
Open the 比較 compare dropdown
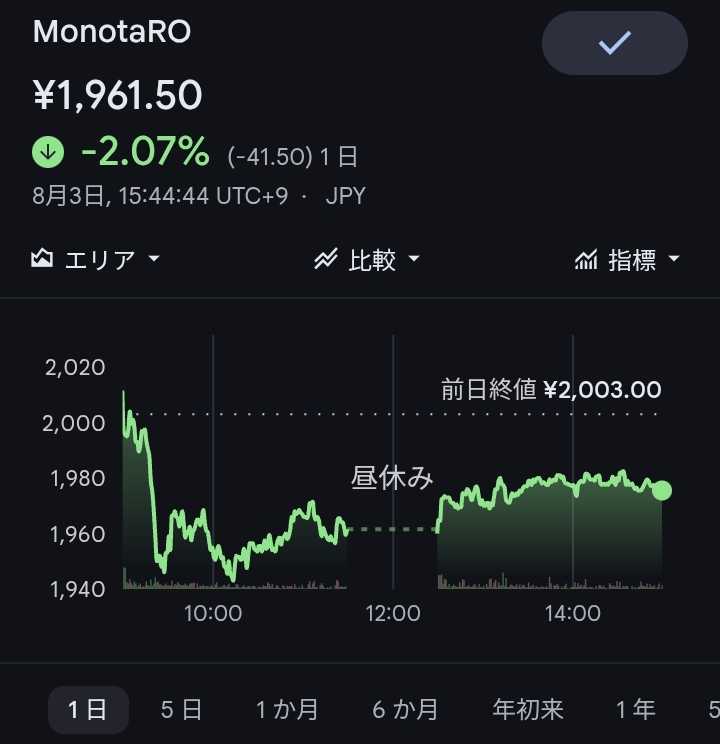point(367,260)
